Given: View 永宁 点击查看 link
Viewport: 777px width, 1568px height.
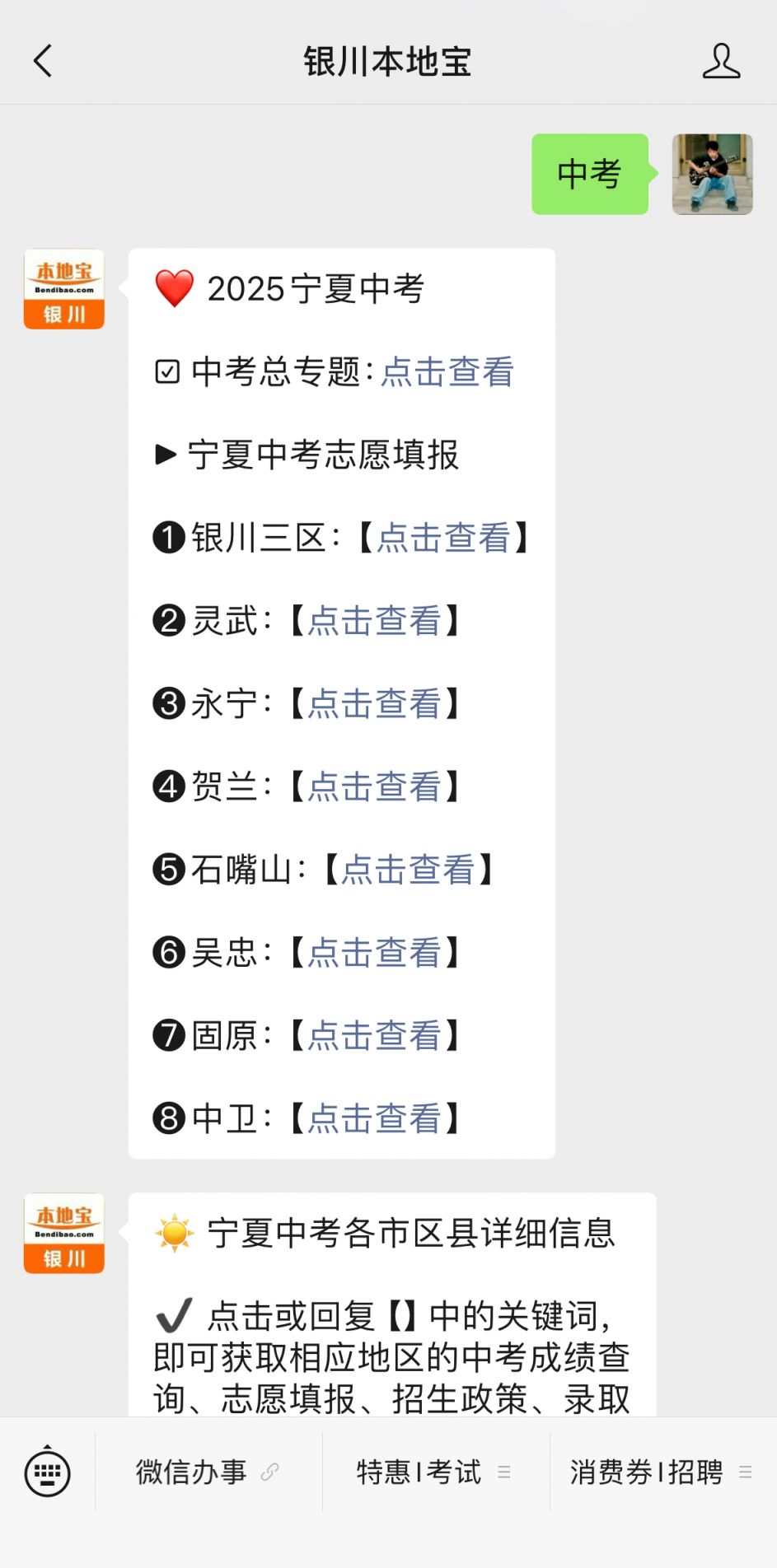Looking at the screenshot, I should (x=375, y=704).
